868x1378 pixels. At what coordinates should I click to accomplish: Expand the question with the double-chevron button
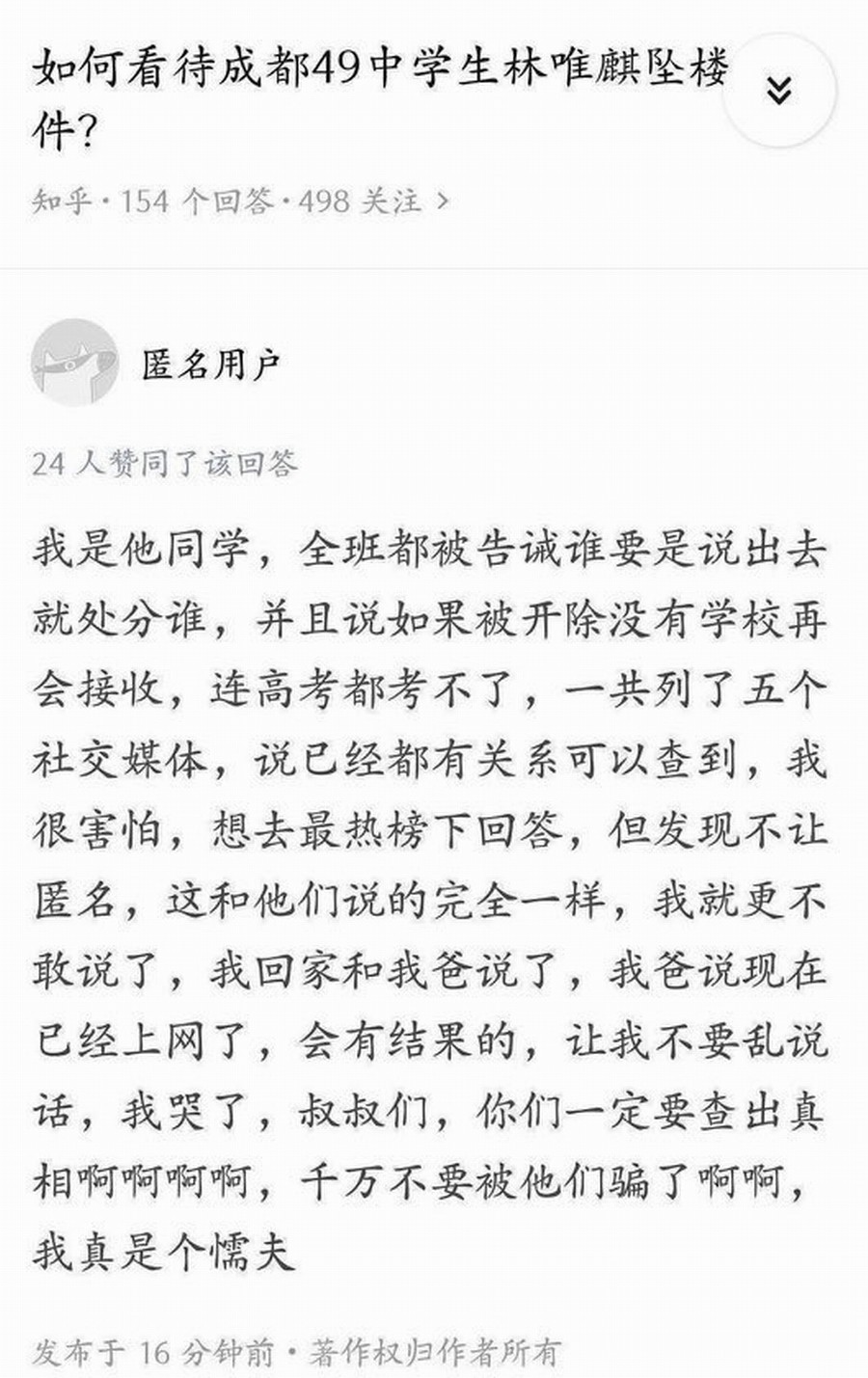pos(778,91)
